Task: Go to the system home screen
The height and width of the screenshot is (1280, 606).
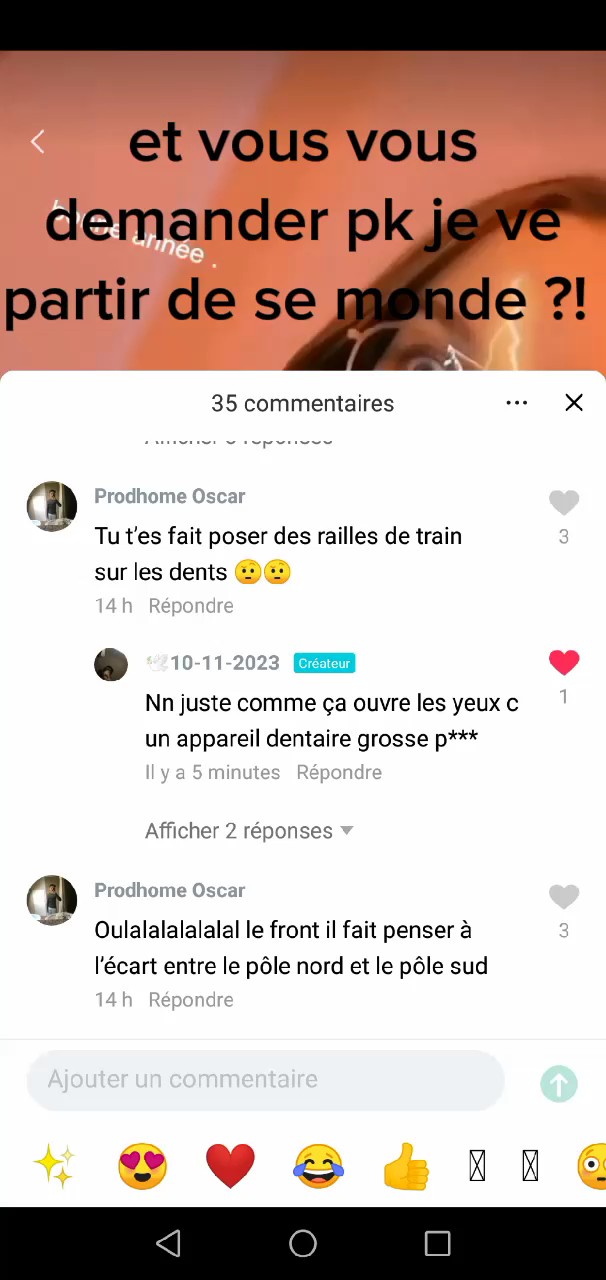Action: 303,1243
